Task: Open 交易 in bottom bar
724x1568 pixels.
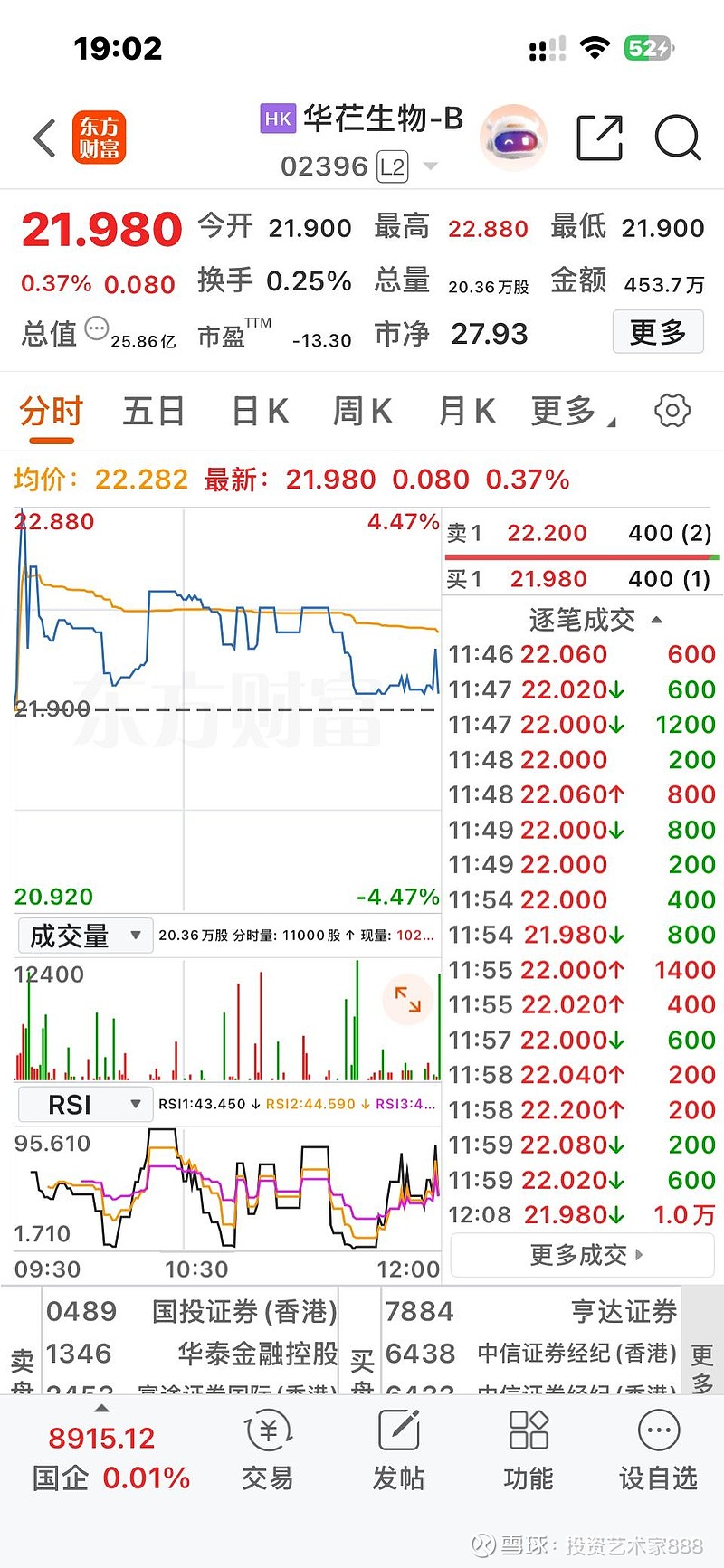Action: 267,1453
